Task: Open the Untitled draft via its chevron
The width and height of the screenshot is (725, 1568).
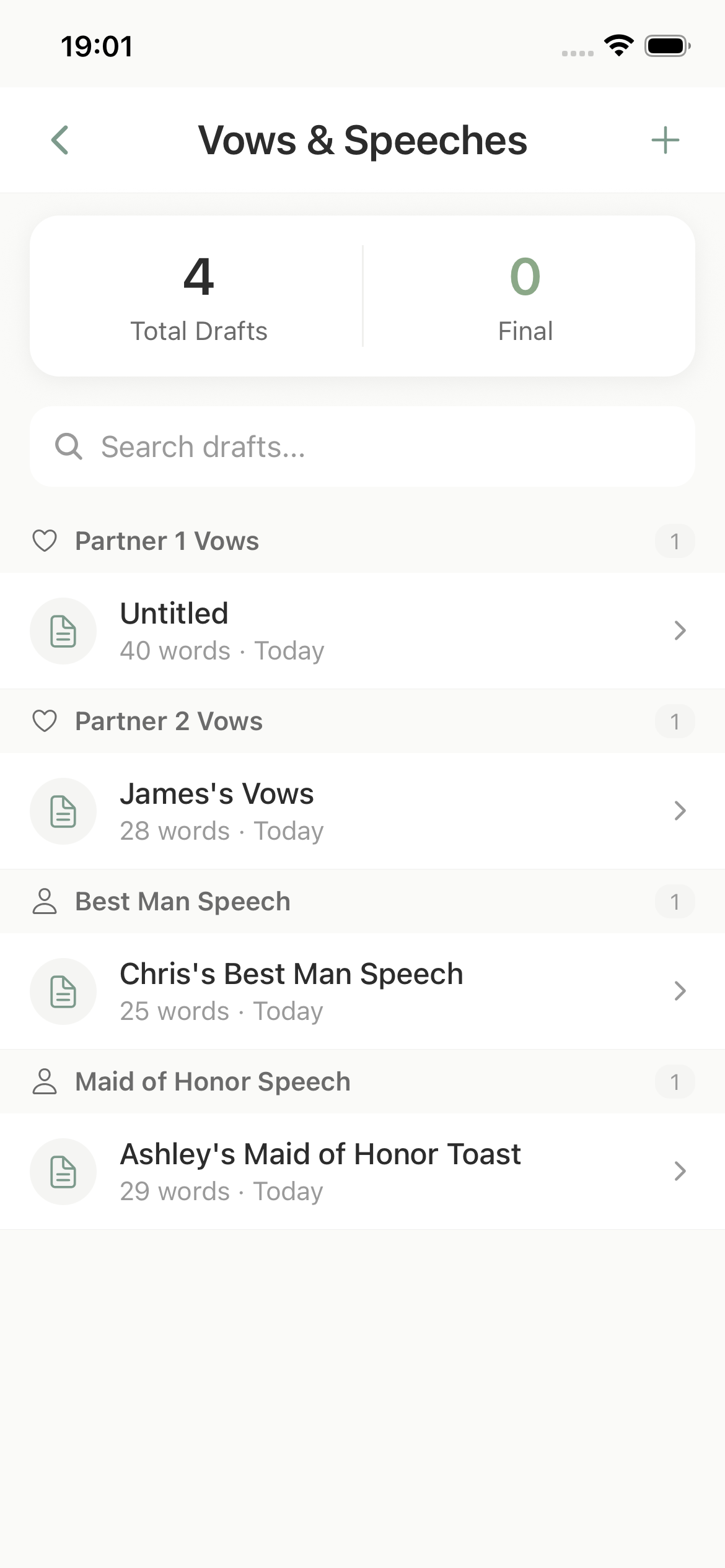Action: [x=680, y=630]
